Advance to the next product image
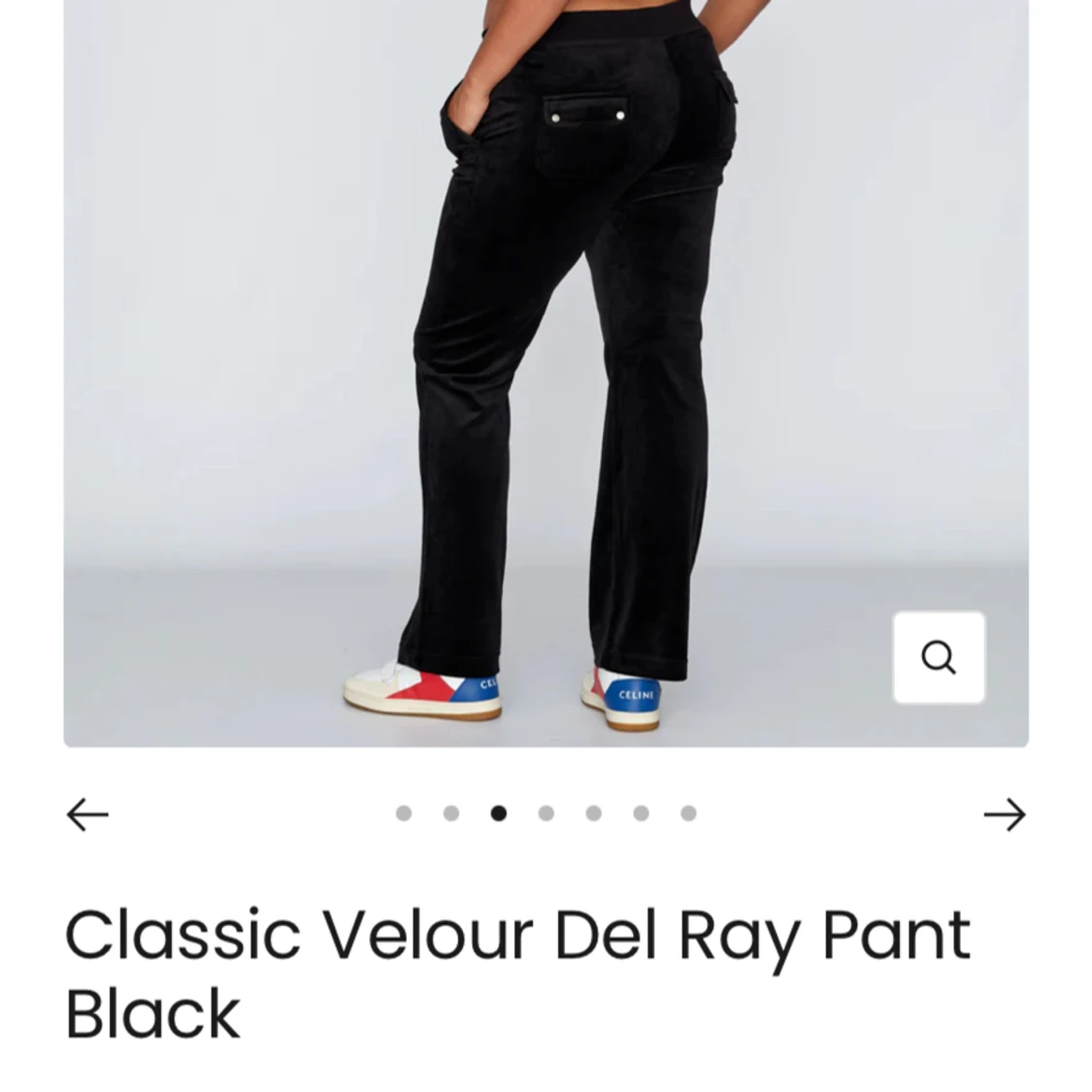 (x=1004, y=814)
